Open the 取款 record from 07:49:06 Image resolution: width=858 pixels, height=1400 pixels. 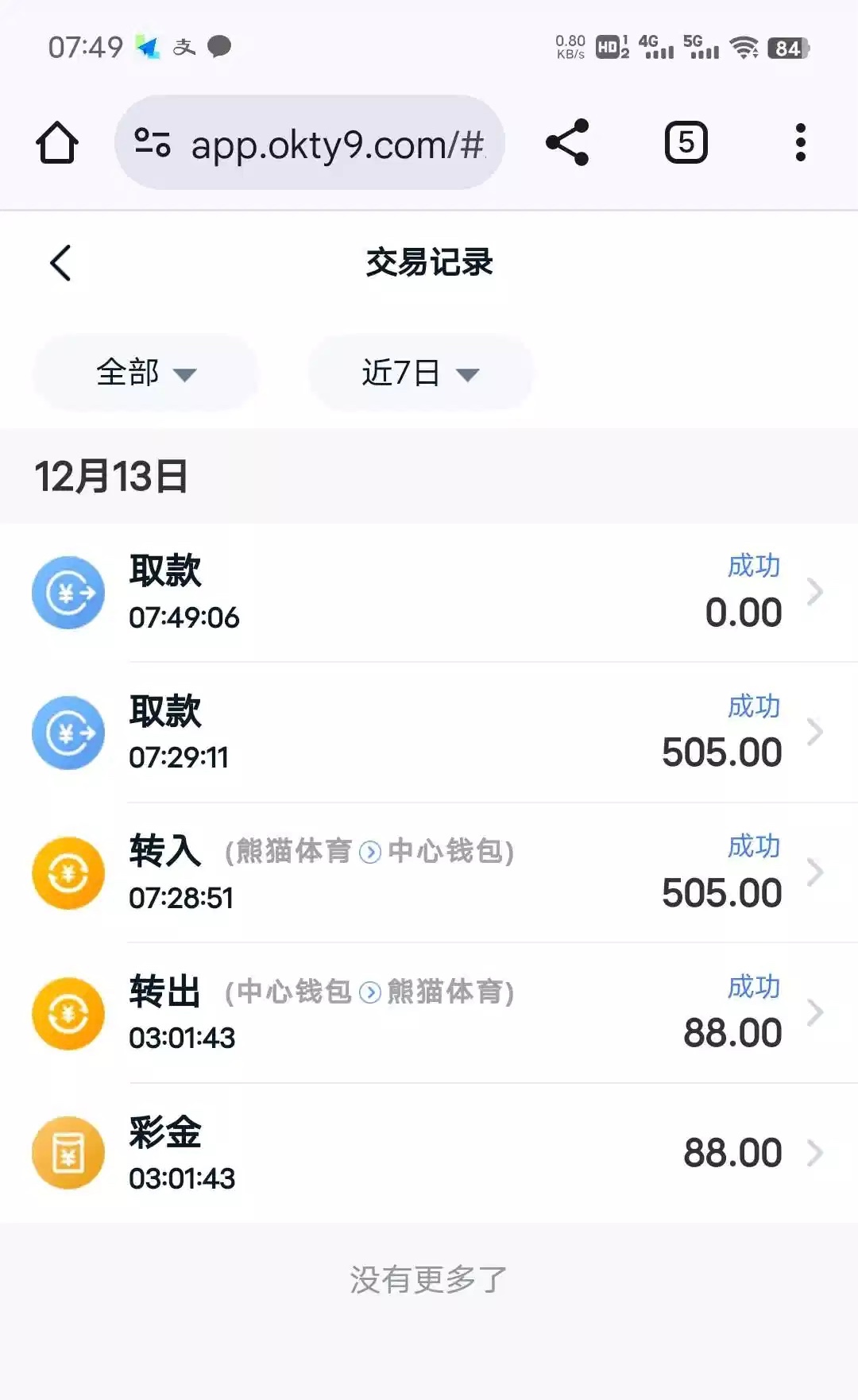(429, 593)
